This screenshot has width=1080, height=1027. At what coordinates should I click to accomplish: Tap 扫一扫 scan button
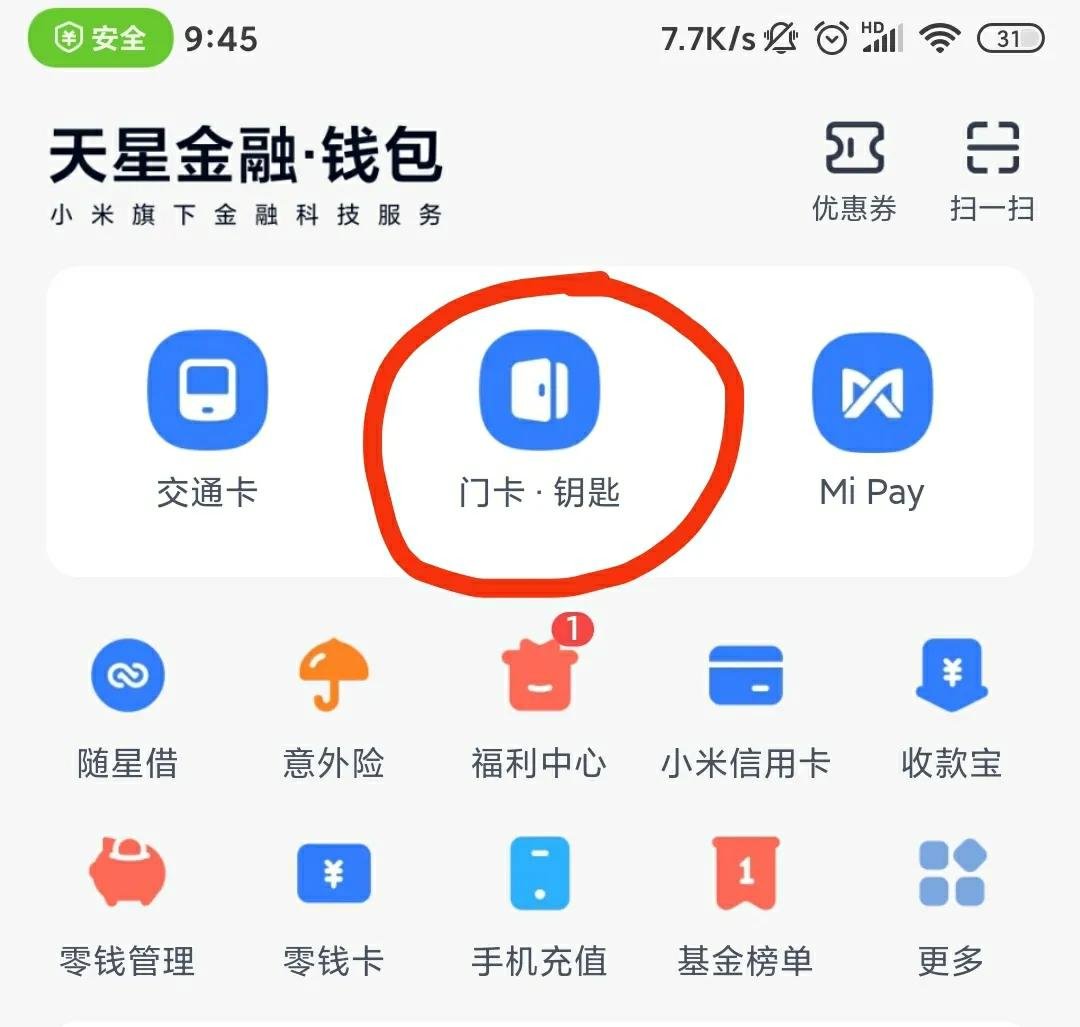pos(991,170)
